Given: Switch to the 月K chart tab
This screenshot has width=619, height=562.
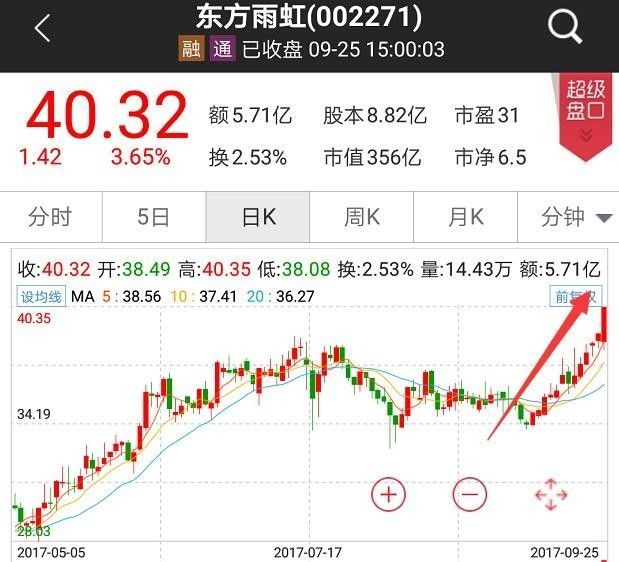Looking at the screenshot, I should point(464,217).
